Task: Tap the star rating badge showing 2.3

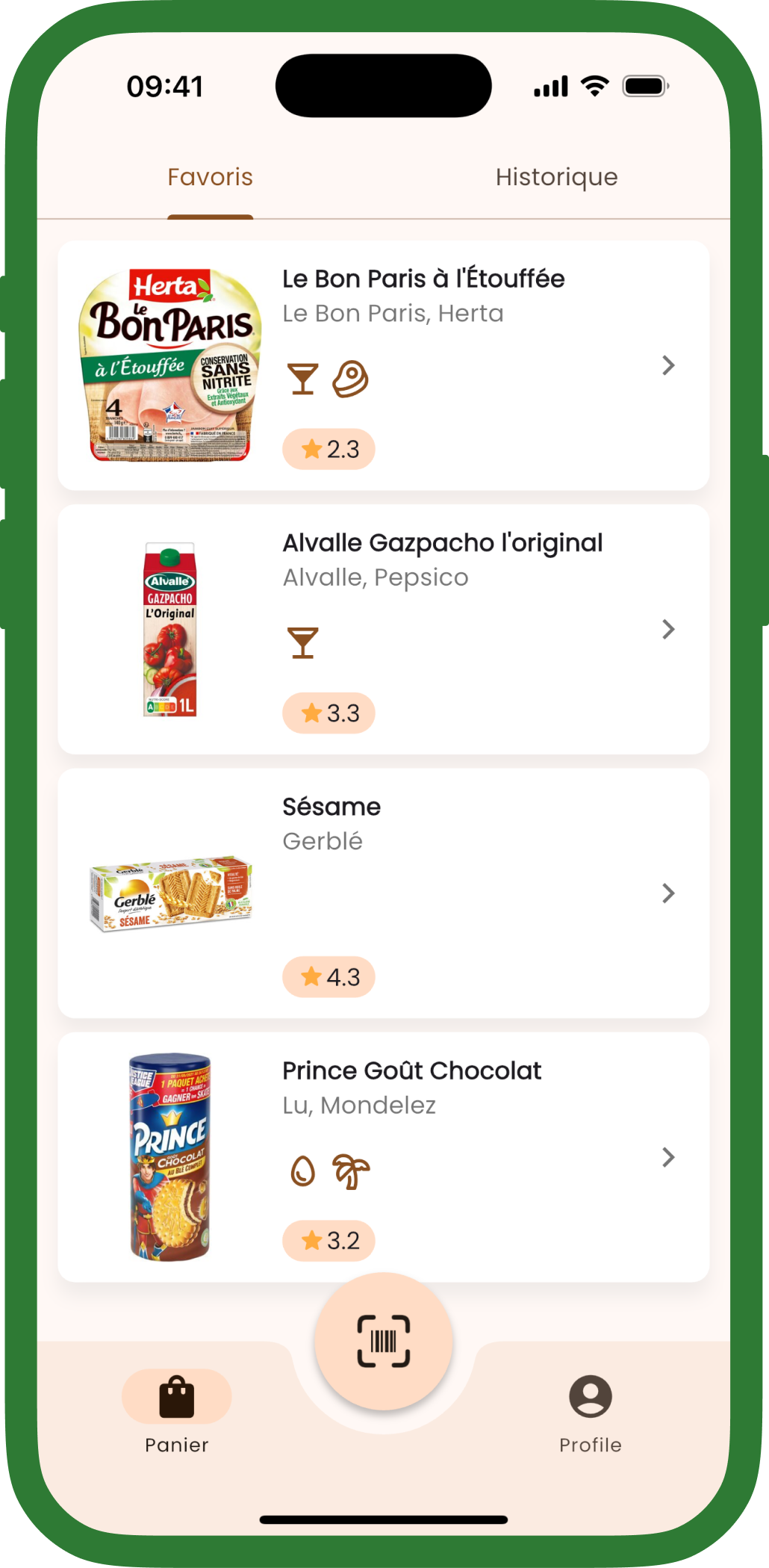Action: tap(329, 448)
